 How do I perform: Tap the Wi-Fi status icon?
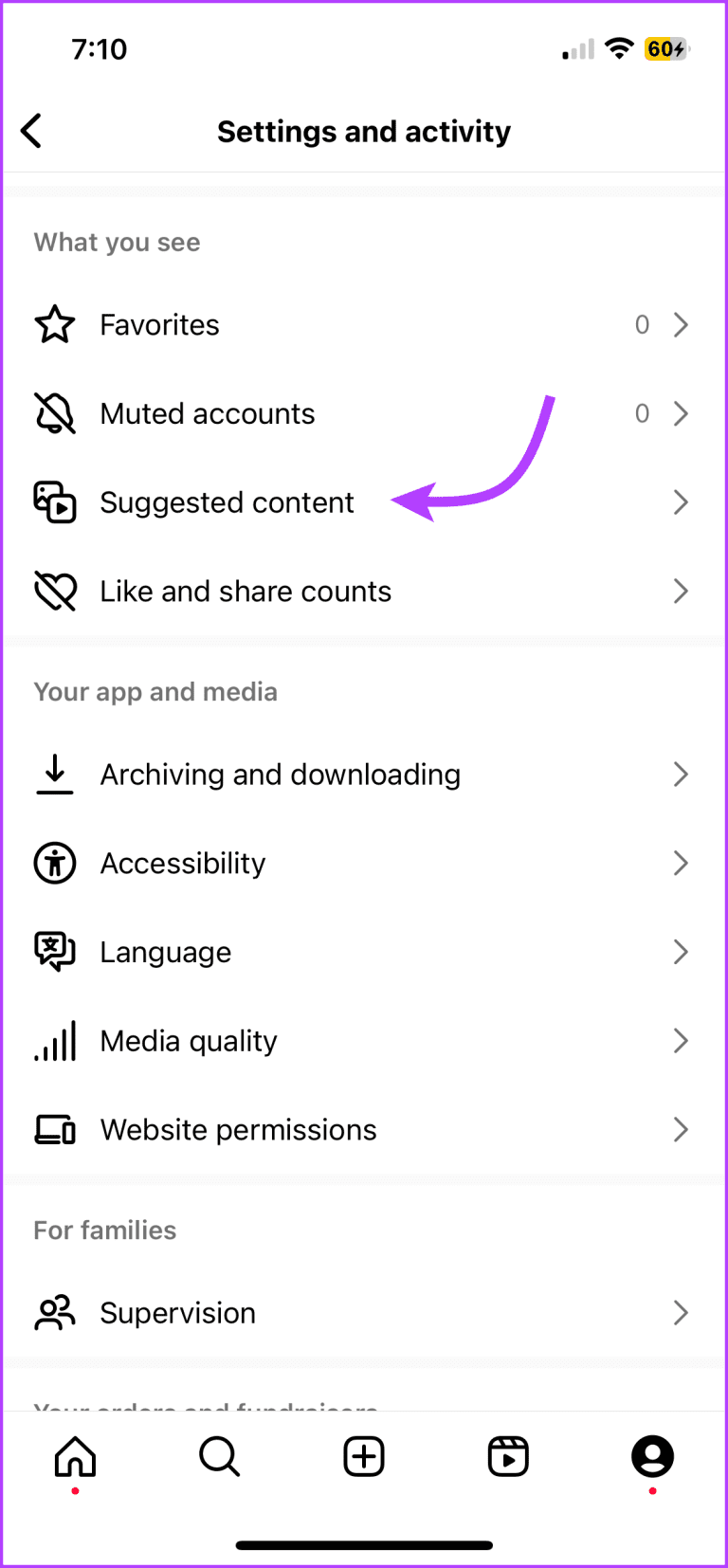click(x=619, y=48)
